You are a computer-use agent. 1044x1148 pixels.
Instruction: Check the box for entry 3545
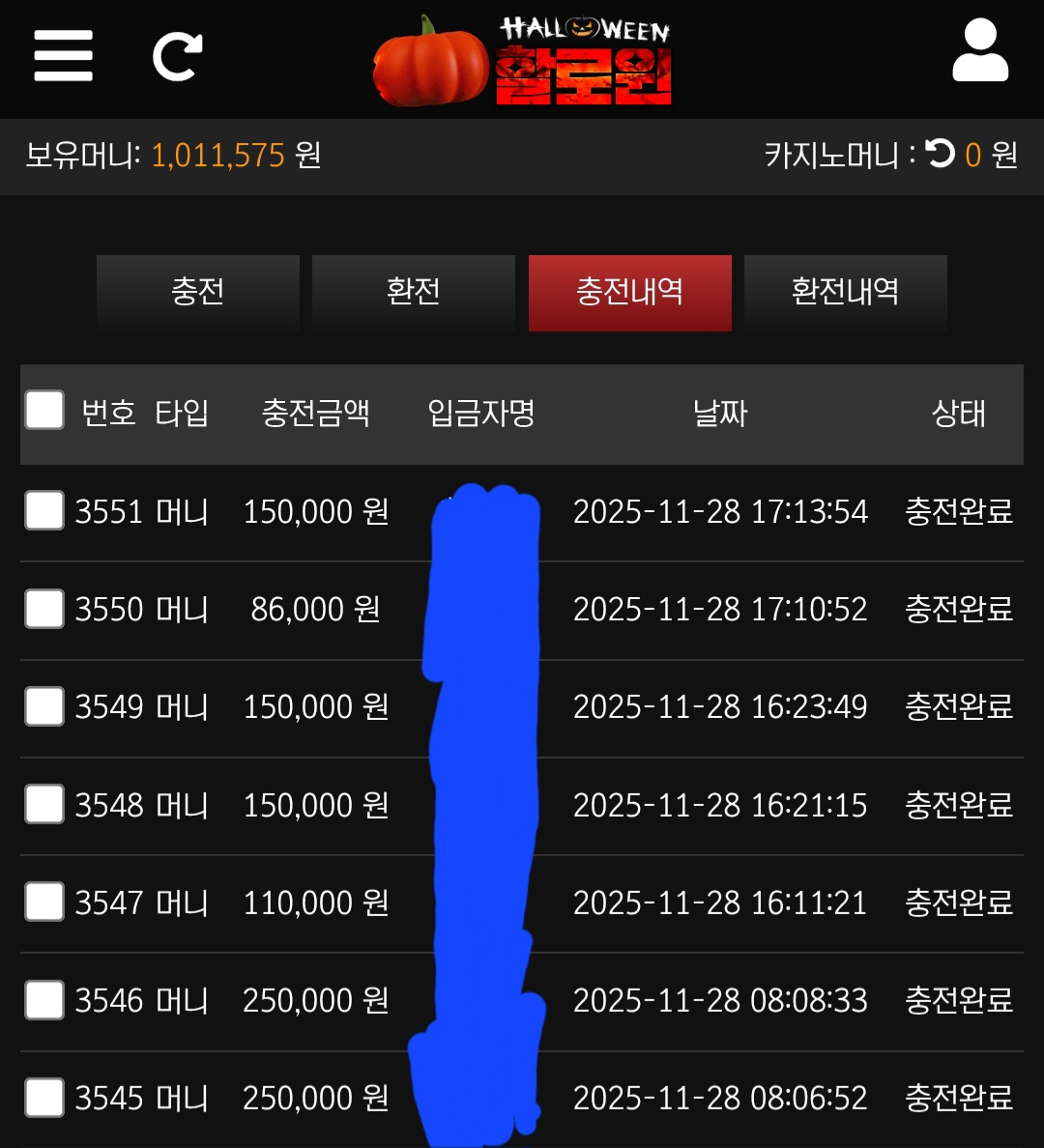(x=44, y=1098)
